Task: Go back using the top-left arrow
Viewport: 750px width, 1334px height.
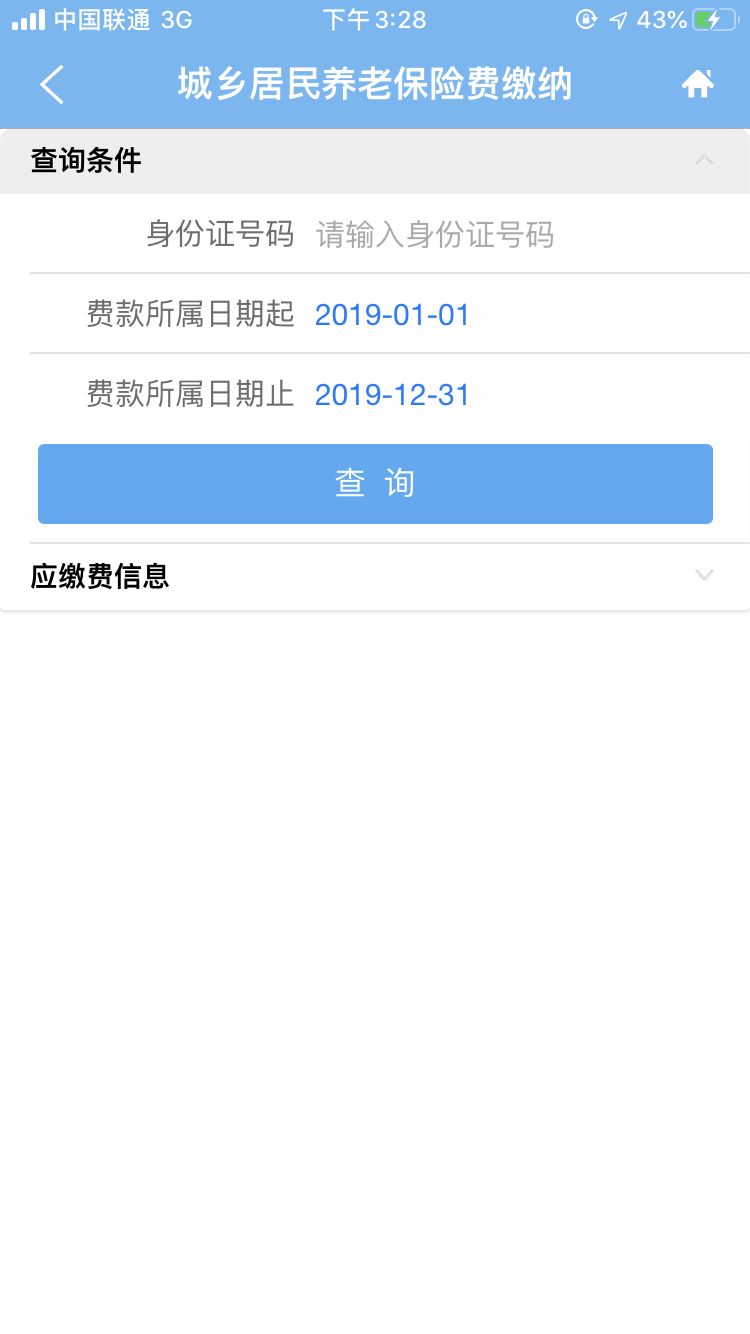Action: click(x=52, y=85)
